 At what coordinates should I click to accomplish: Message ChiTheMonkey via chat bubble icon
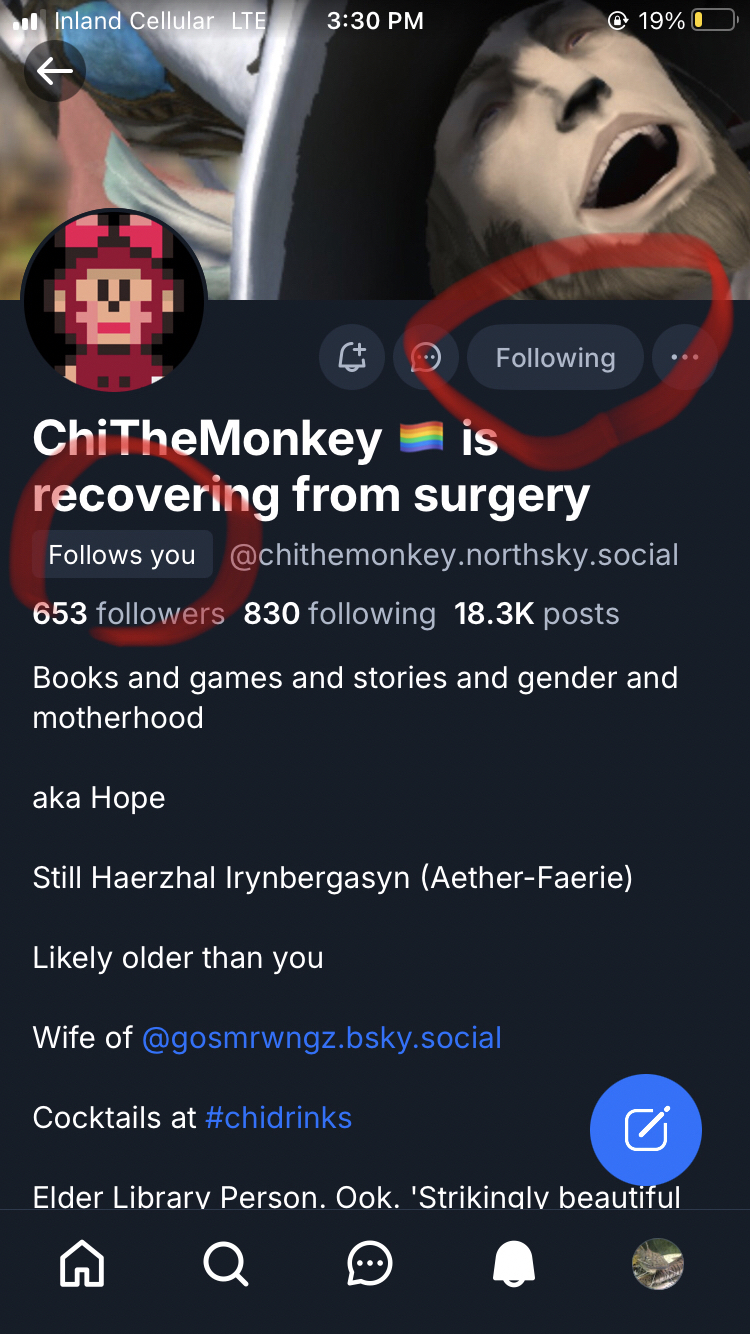426,357
